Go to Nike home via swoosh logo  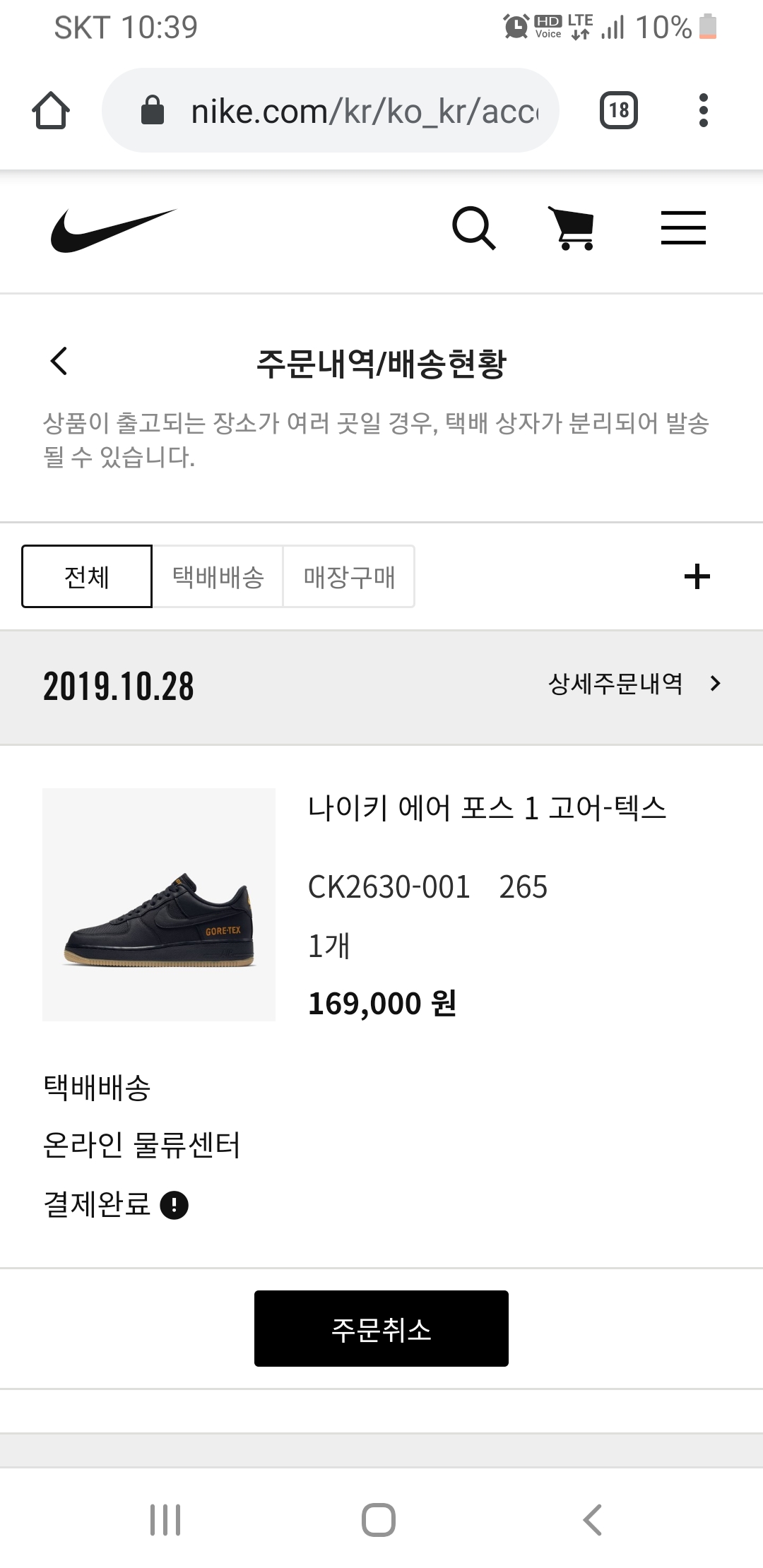113,230
